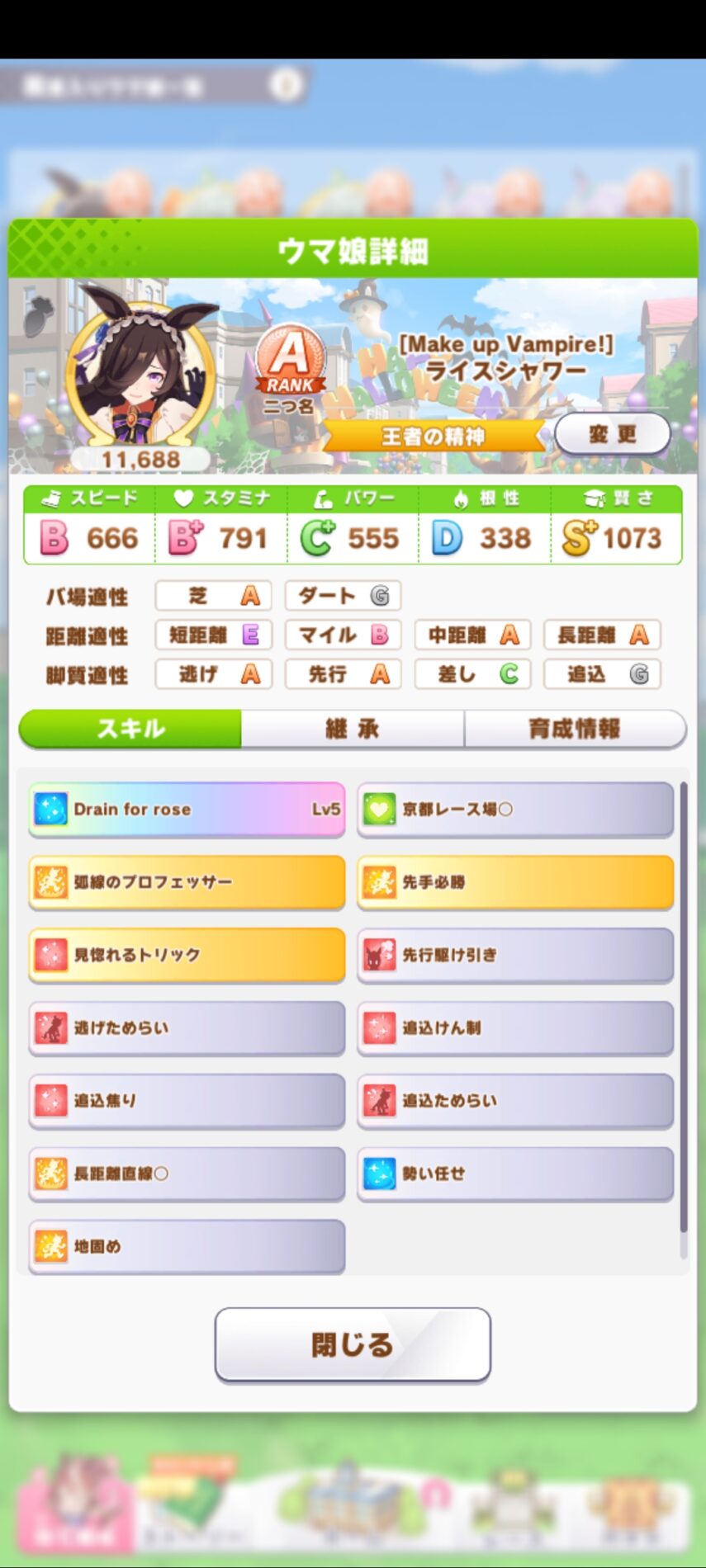View the 追込ためらい skill

tap(515, 1100)
